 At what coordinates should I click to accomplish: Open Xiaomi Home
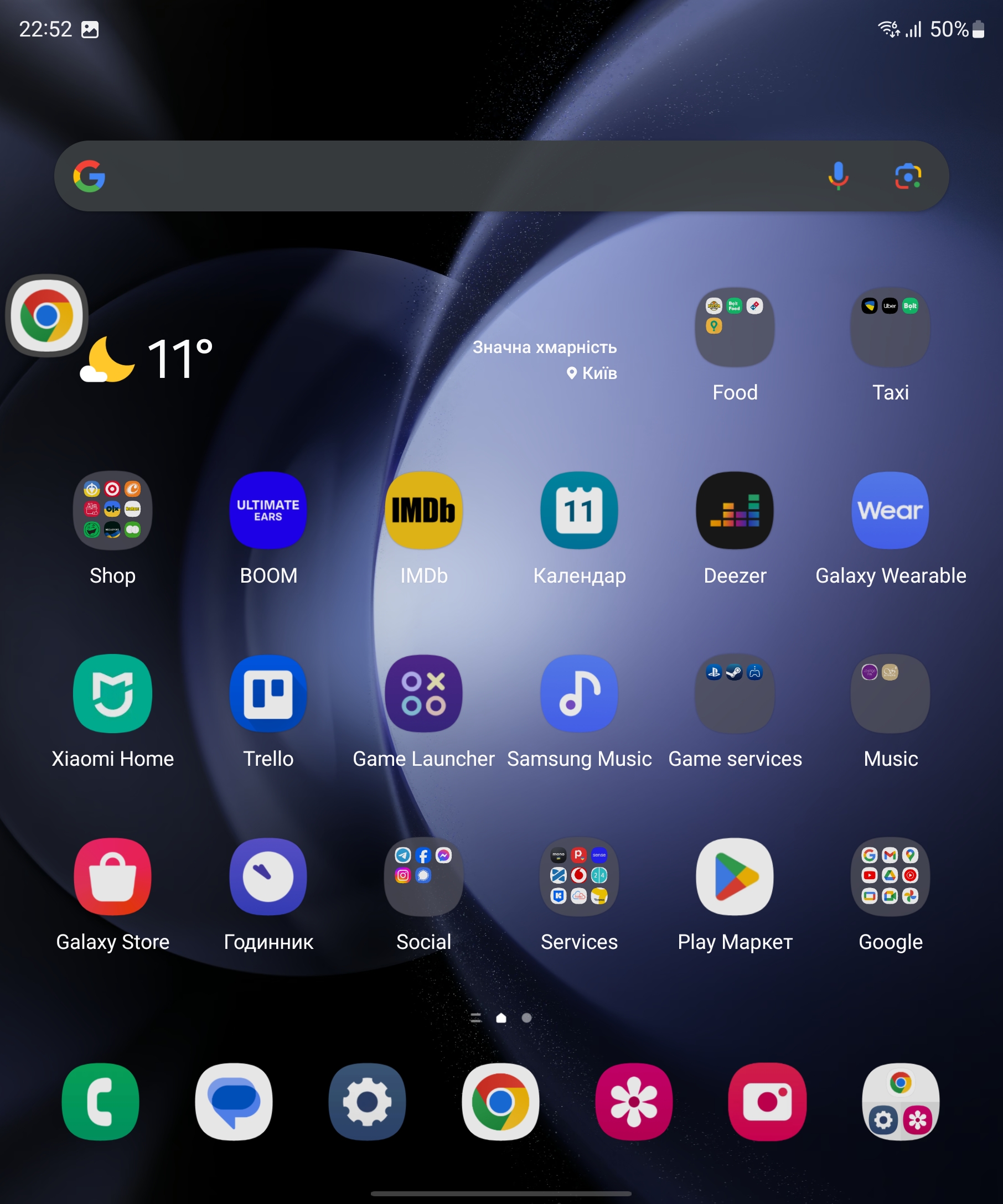coord(112,694)
